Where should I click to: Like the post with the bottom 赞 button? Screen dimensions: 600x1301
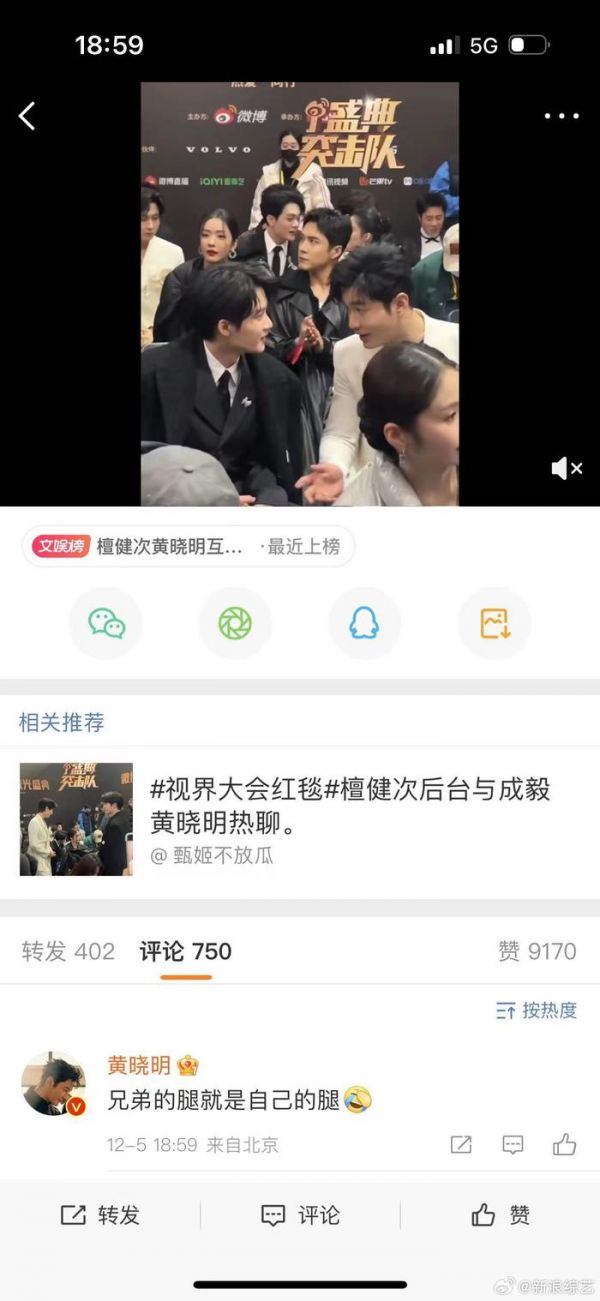(x=500, y=1215)
